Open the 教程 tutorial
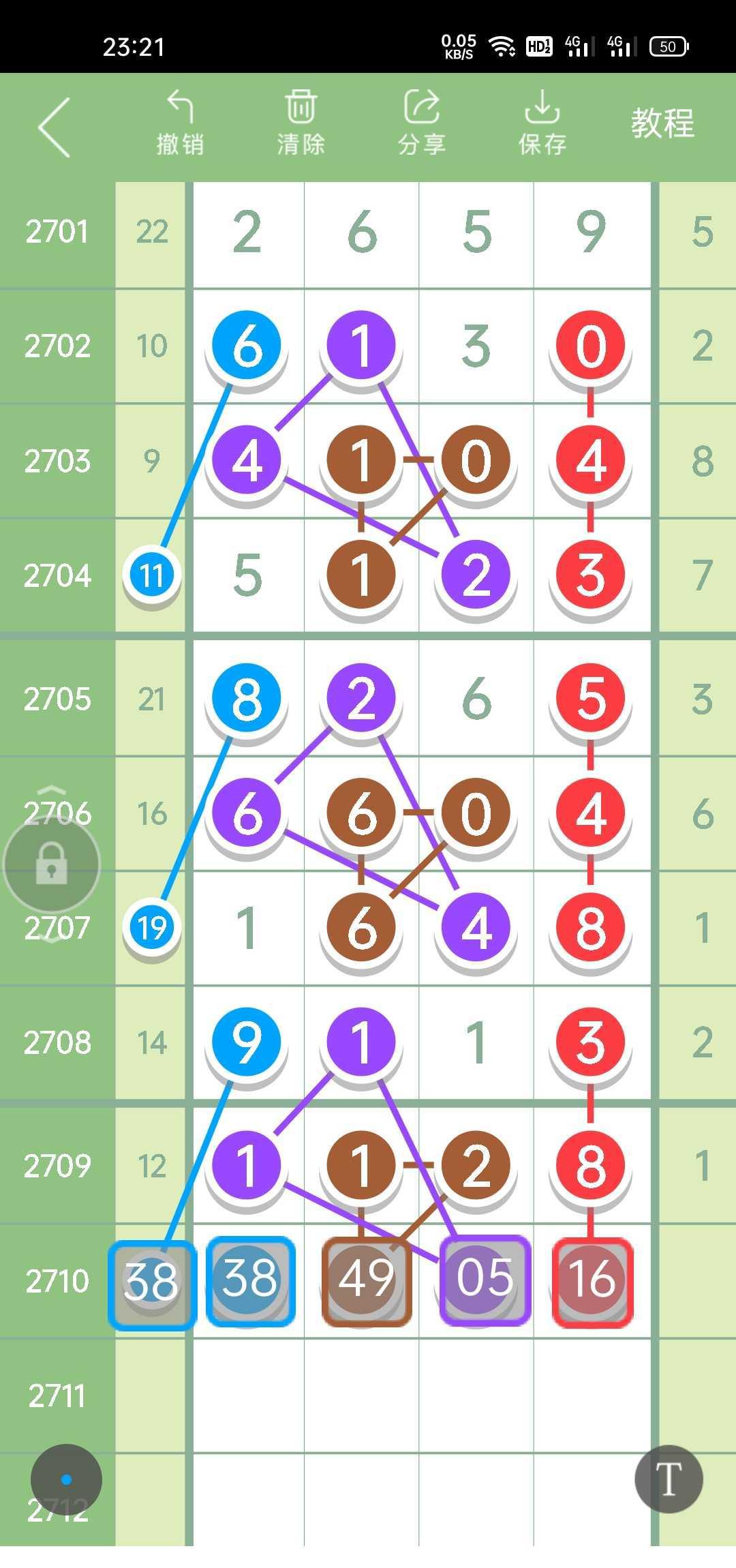Screen dimensions: 736x1568 [662, 124]
